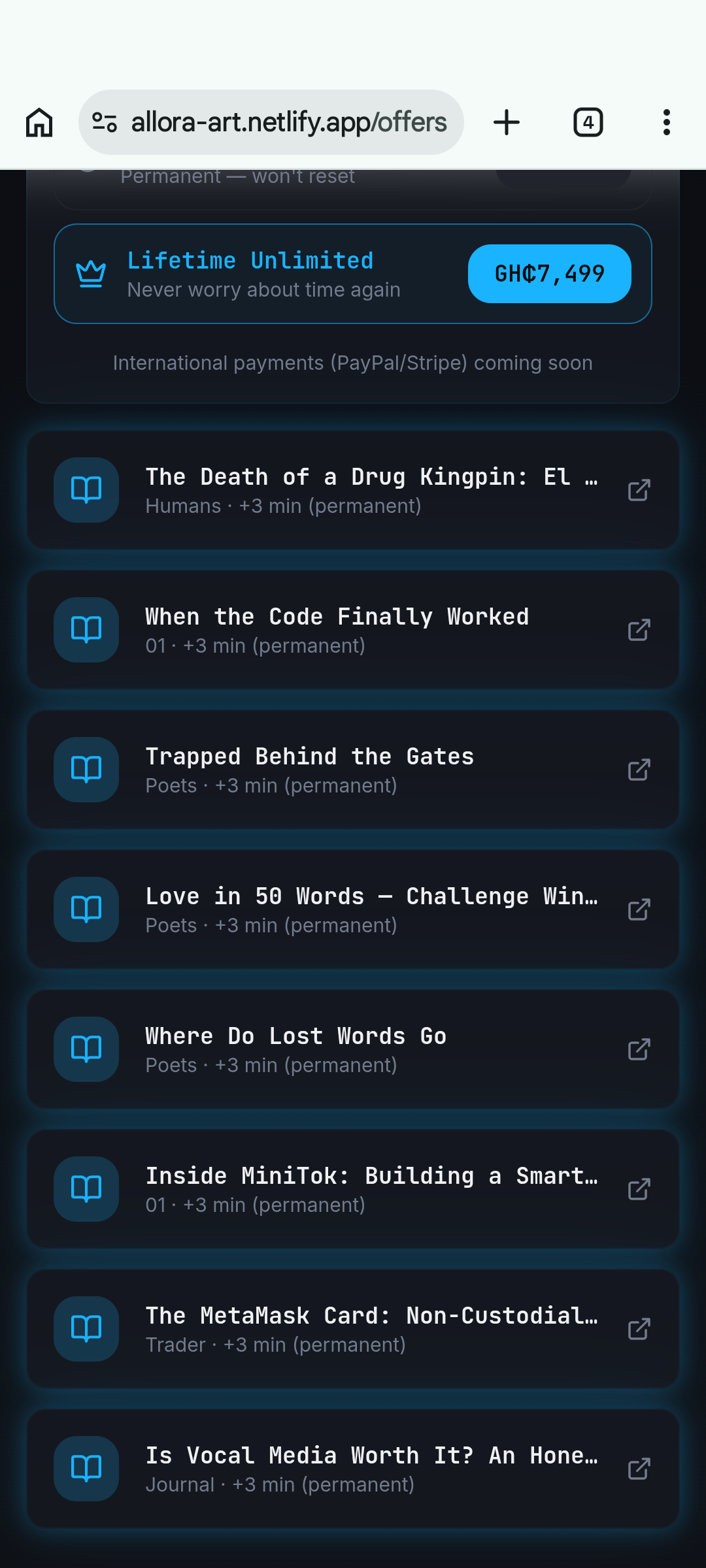This screenshot has width=706, height=1568.
Task: Open Where Do Lost Words Go
Action: [x=353, y=1049]
